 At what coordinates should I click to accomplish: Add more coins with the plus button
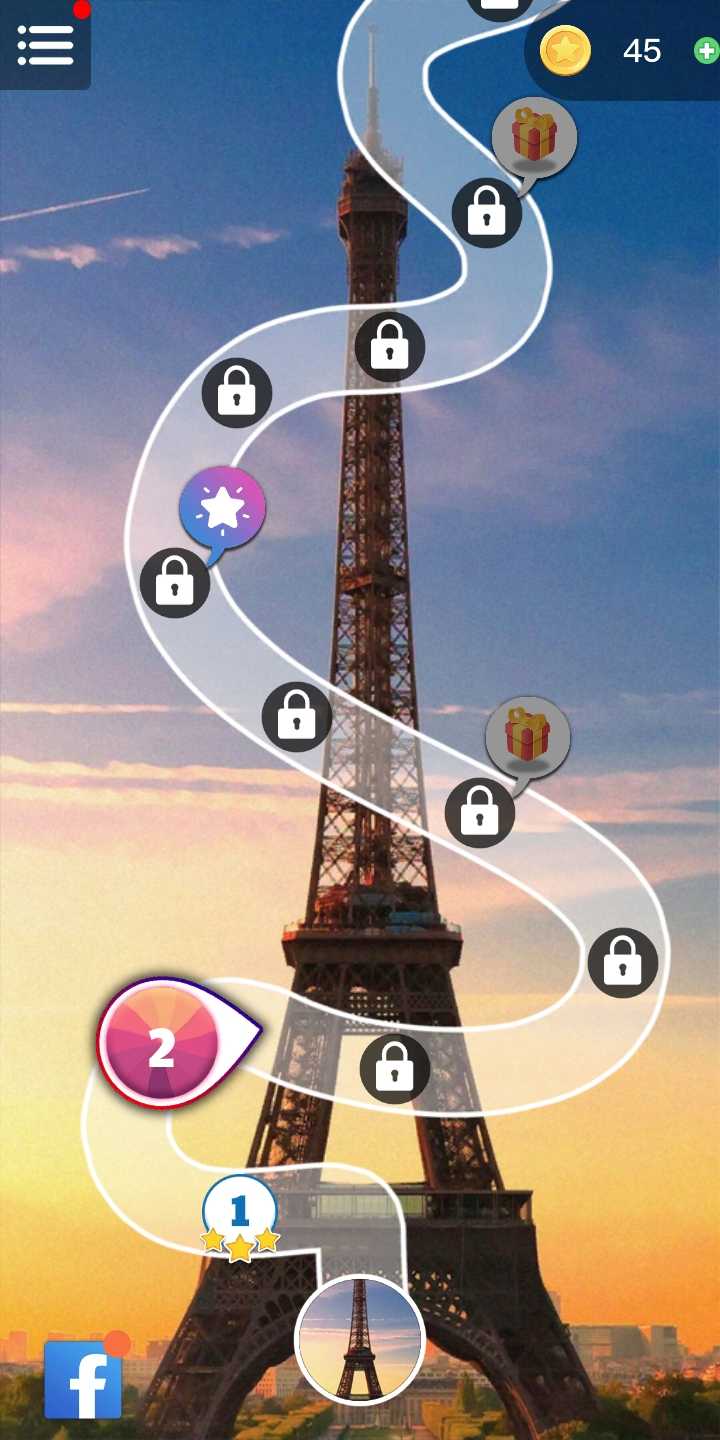(705, 51)
